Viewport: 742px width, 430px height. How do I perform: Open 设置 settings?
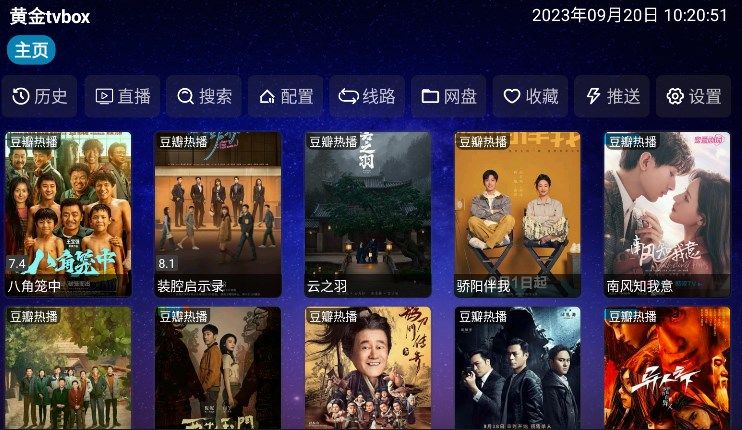(694, 97)
